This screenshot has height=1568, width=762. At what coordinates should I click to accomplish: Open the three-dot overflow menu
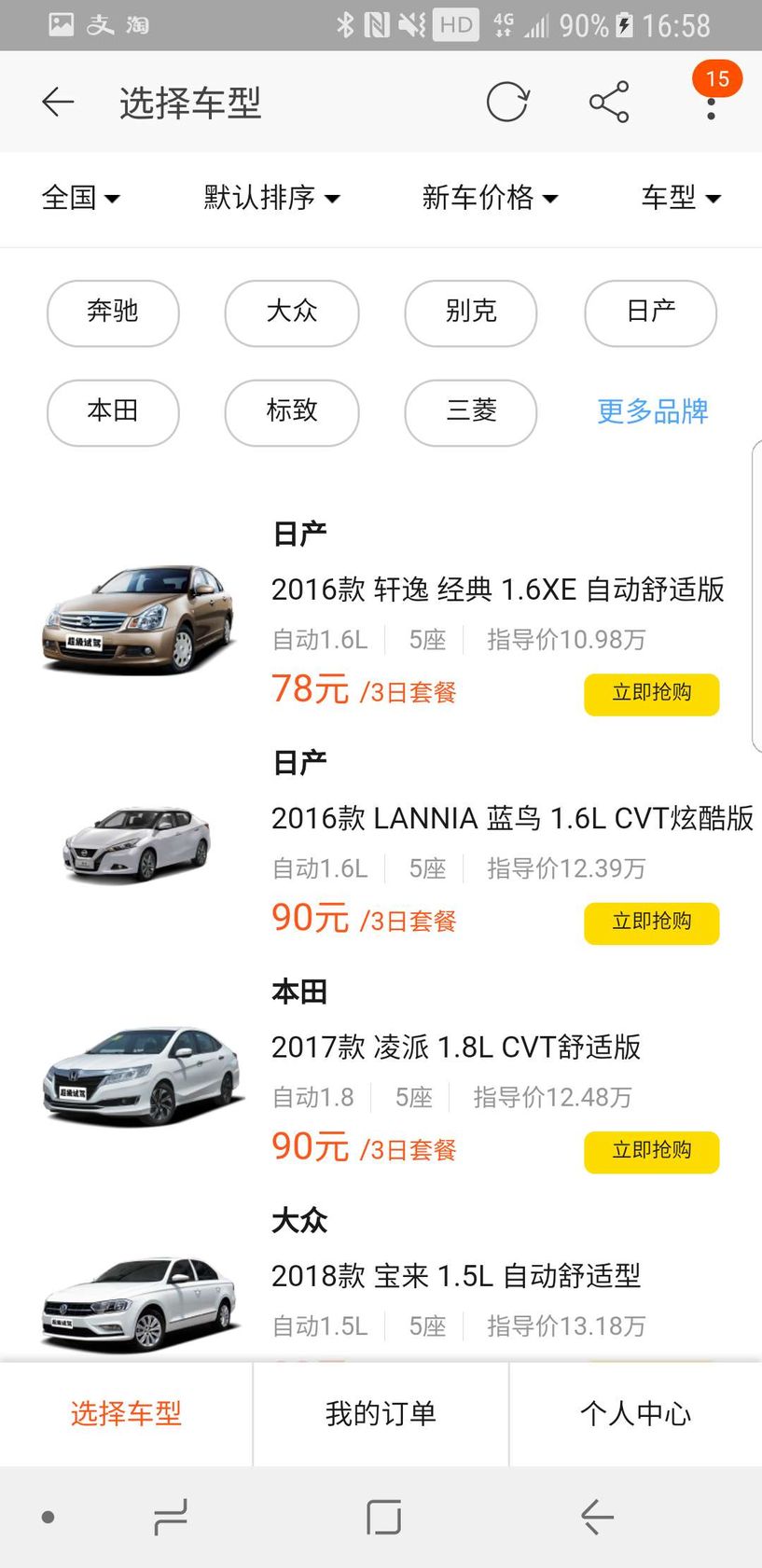click(711, 103)
